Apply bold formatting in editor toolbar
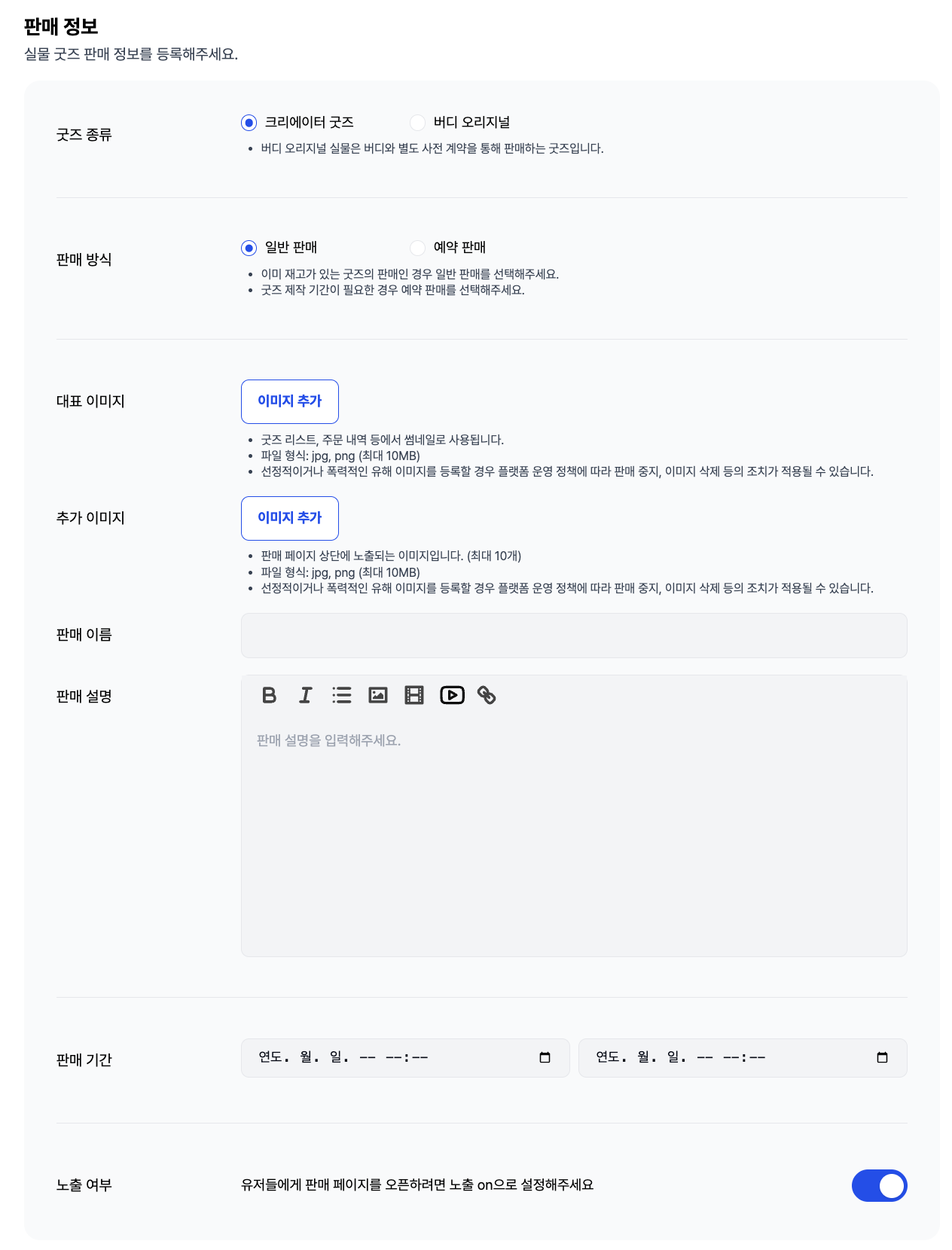The width and height of the screenshot is (952, 1250). tap(269, 695)
